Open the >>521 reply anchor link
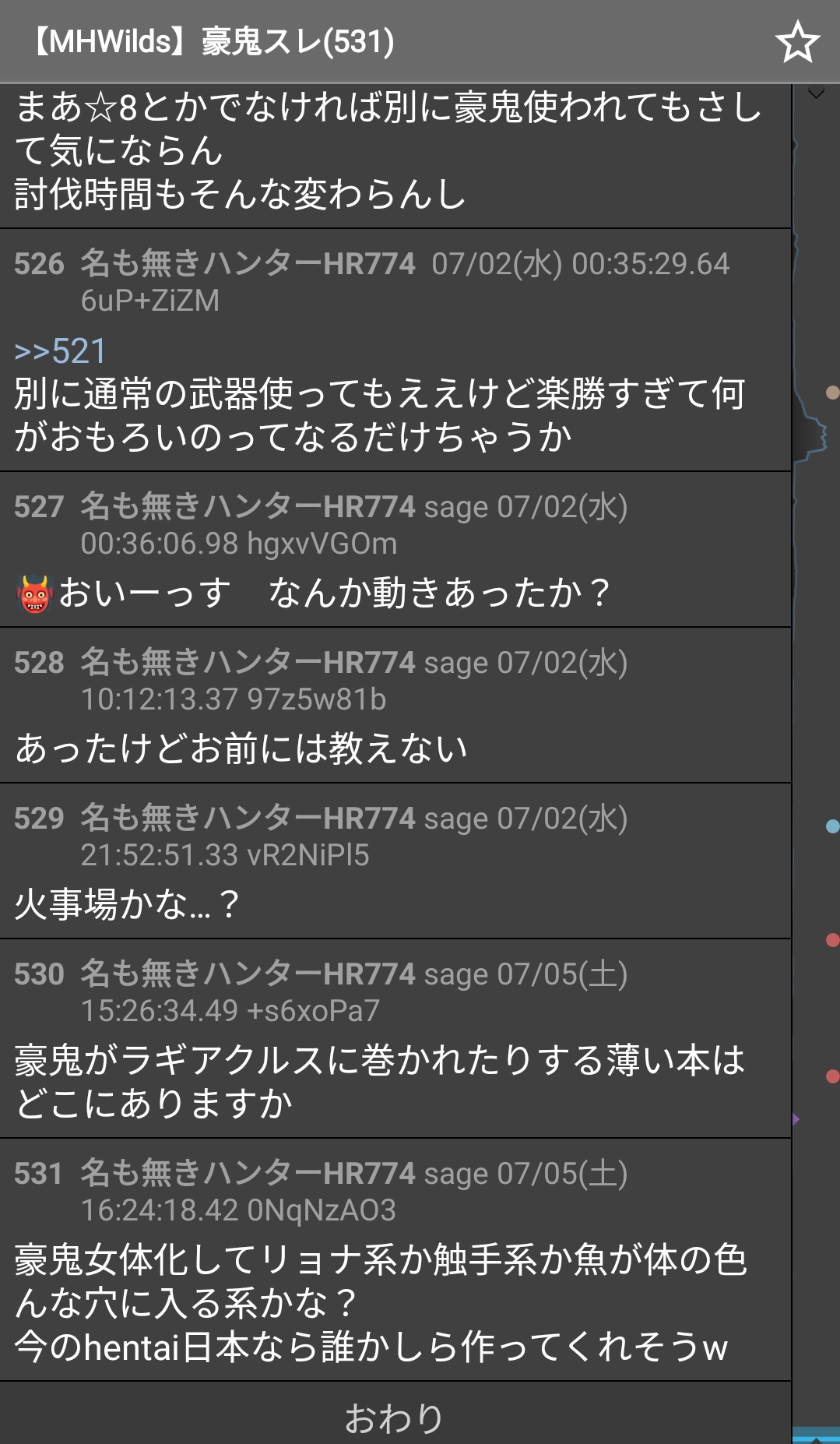This screenshot has height=1444, width=840. click(60, 351)
